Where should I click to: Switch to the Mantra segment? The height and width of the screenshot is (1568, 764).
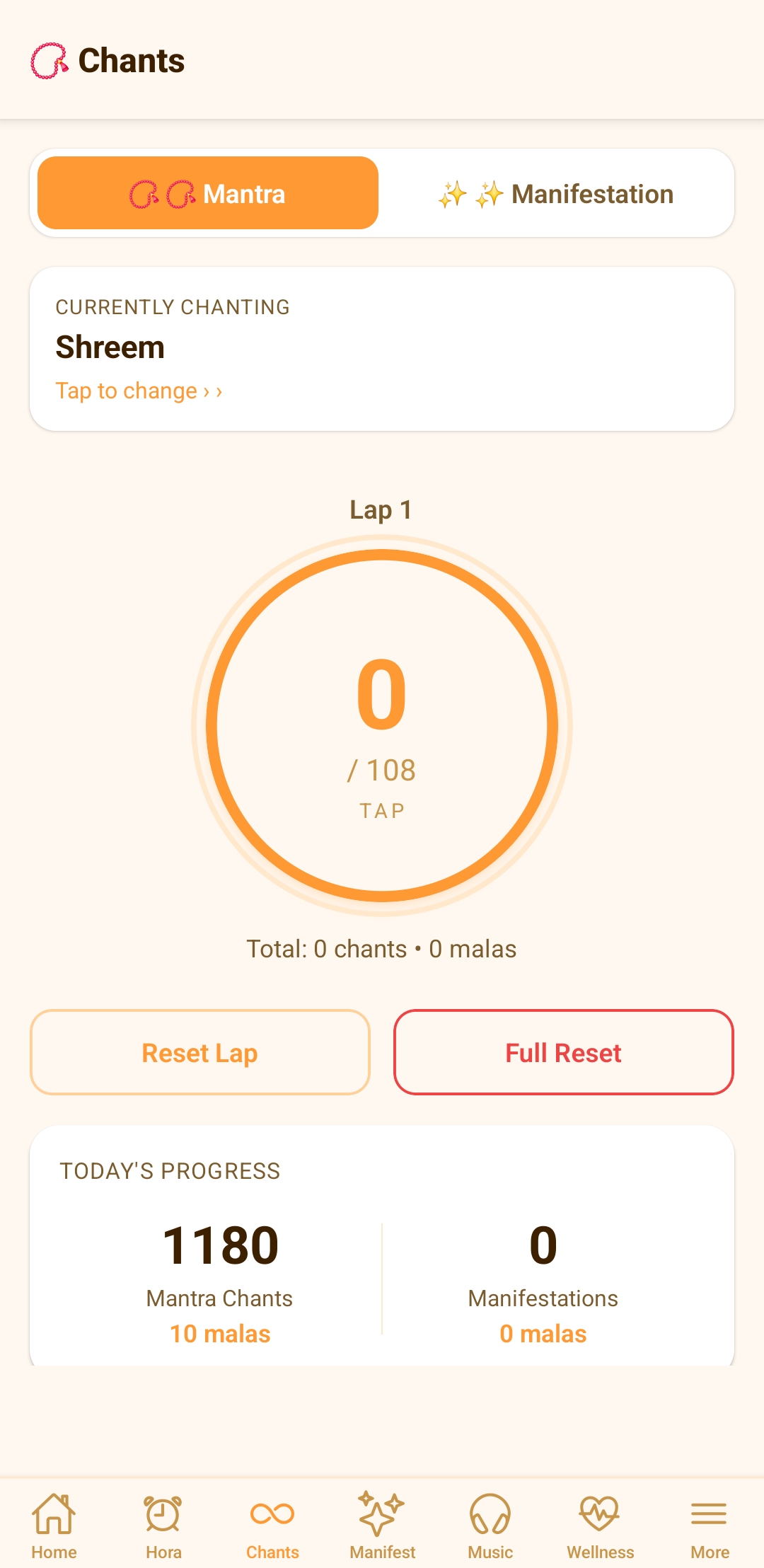tap(208, 193)
